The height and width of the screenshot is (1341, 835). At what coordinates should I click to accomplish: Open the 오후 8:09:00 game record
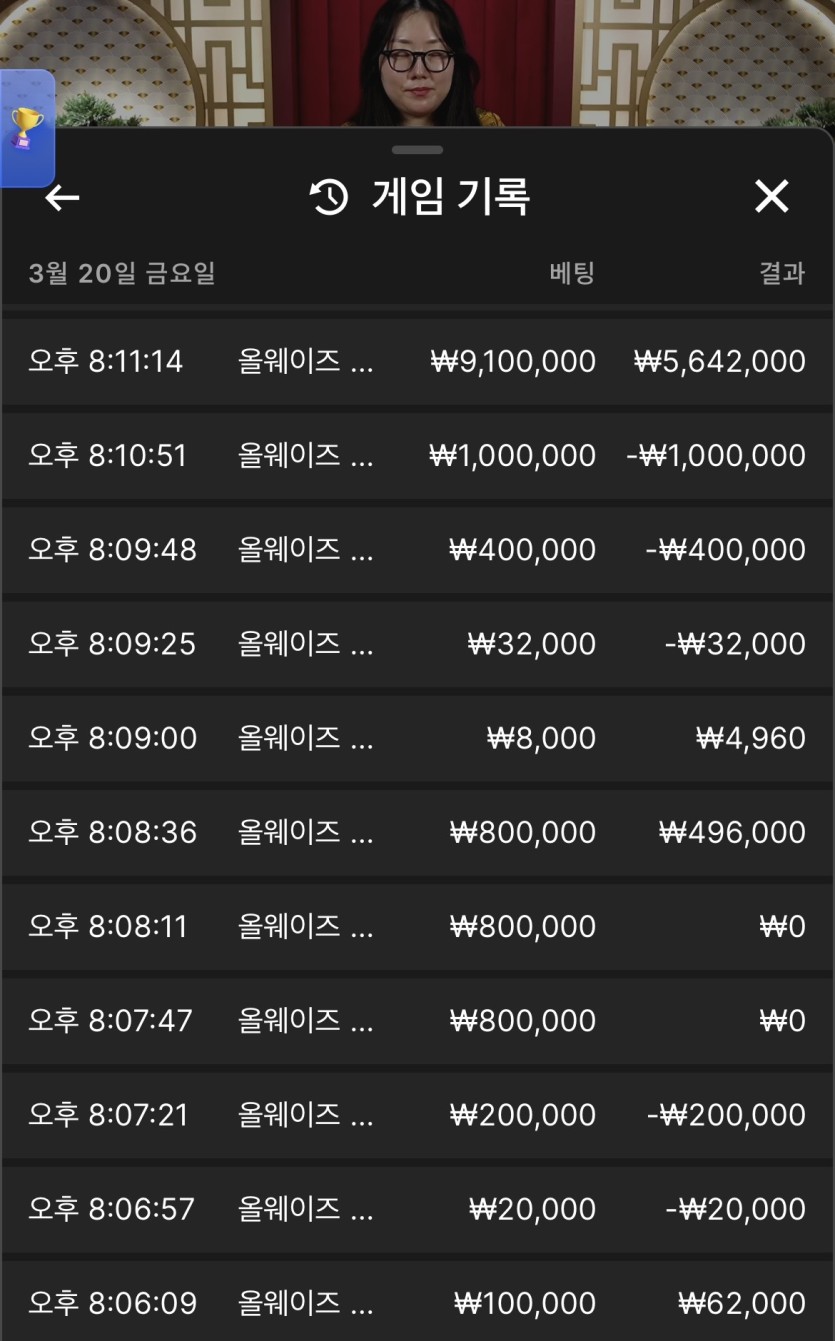coord(417,738)
